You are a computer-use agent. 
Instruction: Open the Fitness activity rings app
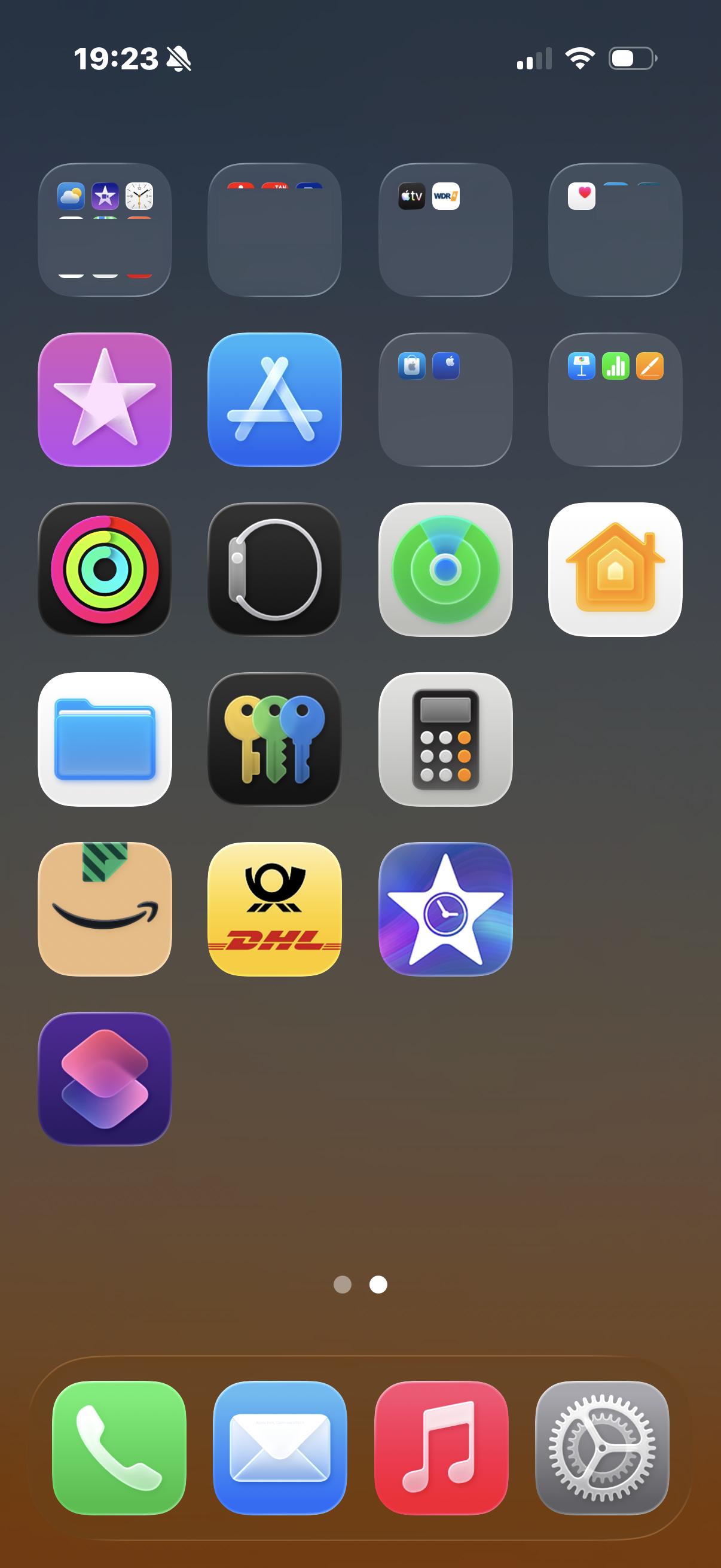click(105, 569)
